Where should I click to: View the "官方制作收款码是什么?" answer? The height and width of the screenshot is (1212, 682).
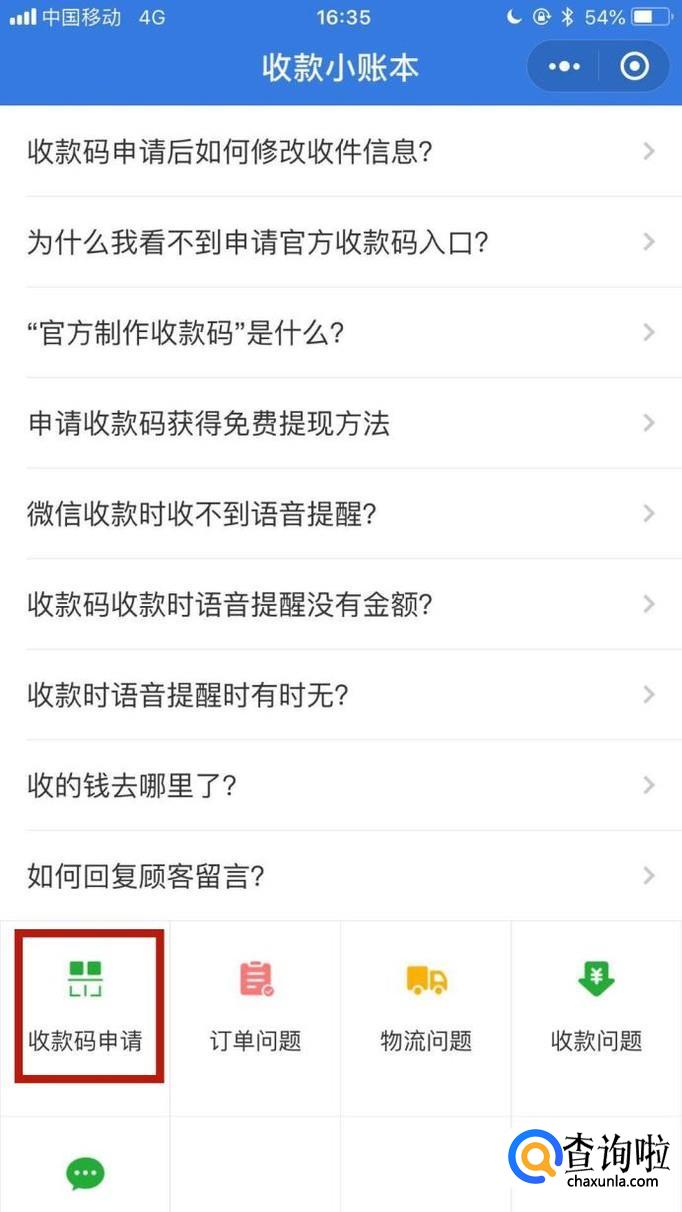340,333
